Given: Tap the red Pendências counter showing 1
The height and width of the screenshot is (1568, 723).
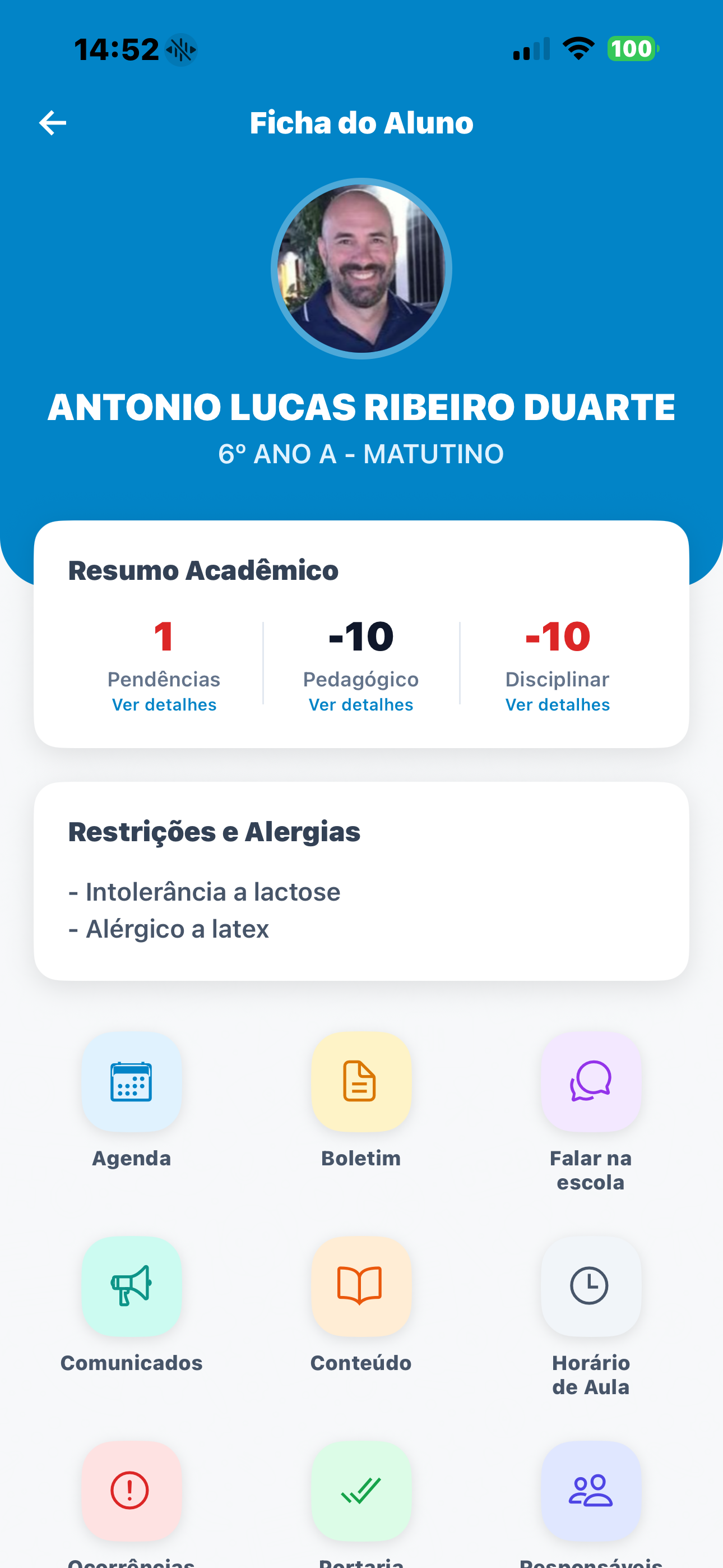Looking at the screenshot, I should (x=164, y=635).
